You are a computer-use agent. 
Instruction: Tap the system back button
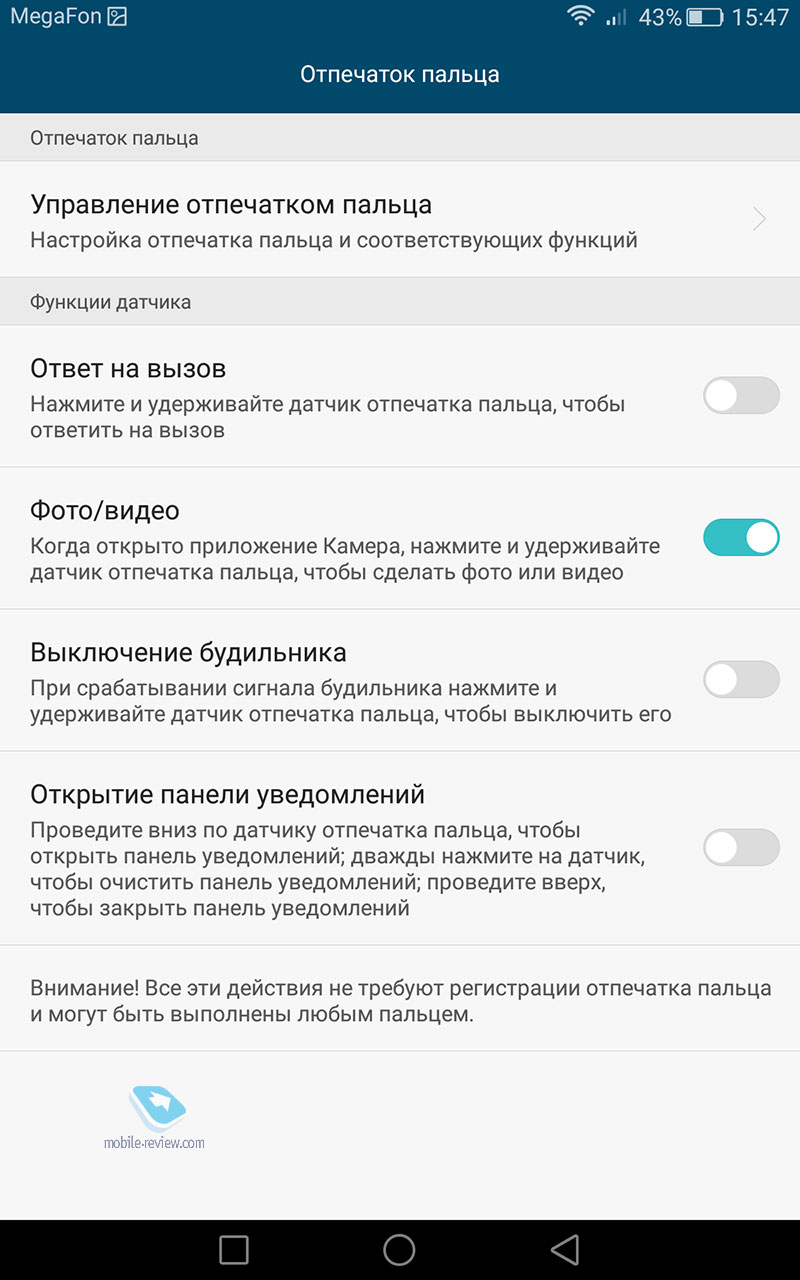click(x=565, y=1249)
